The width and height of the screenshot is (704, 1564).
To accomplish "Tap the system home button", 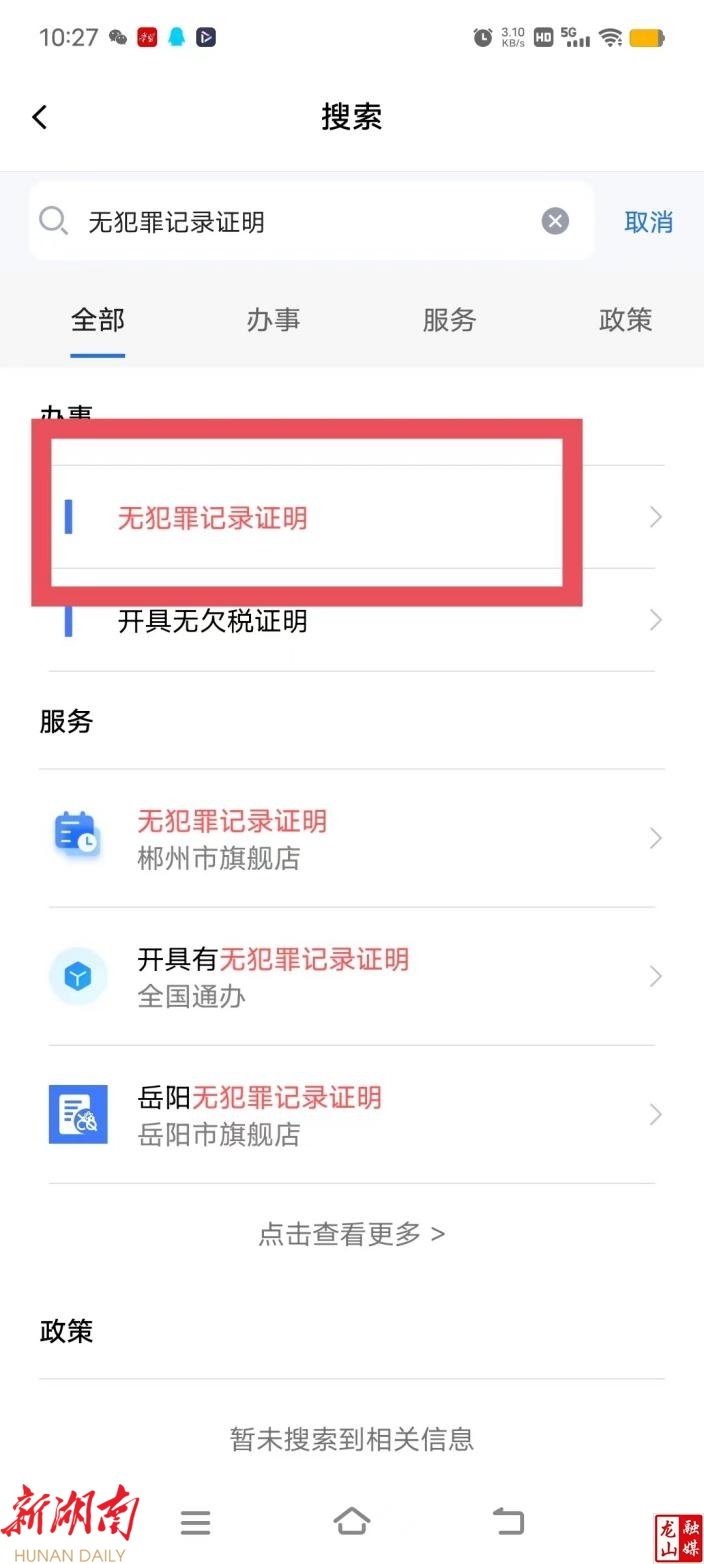I will pyautogui.click(x=351, y=1521).
